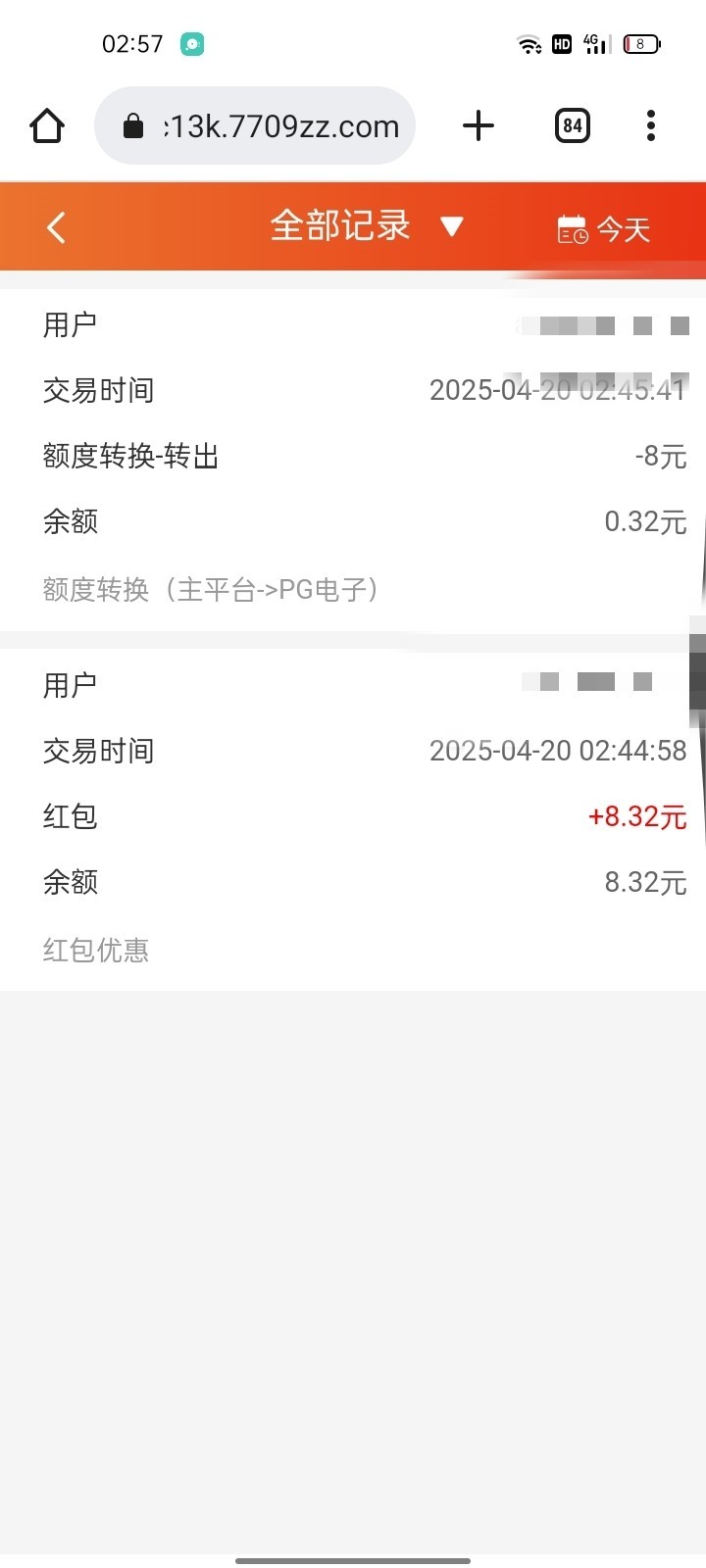This screenshot has width=706, height=1568.
Task: View the 84 open tabs
Action: coord(573,125)
